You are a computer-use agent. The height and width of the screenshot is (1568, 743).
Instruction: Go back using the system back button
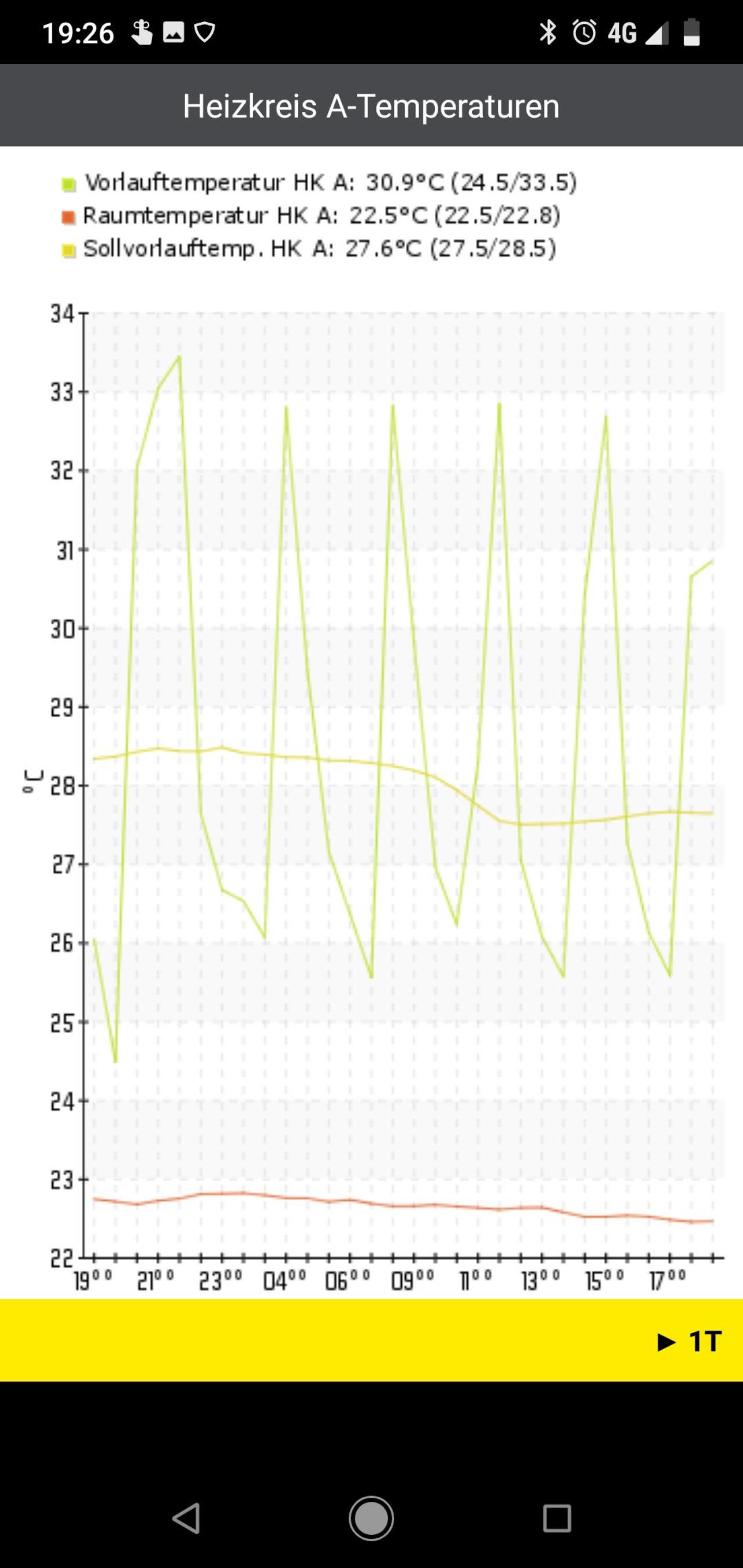[186, 1518]
